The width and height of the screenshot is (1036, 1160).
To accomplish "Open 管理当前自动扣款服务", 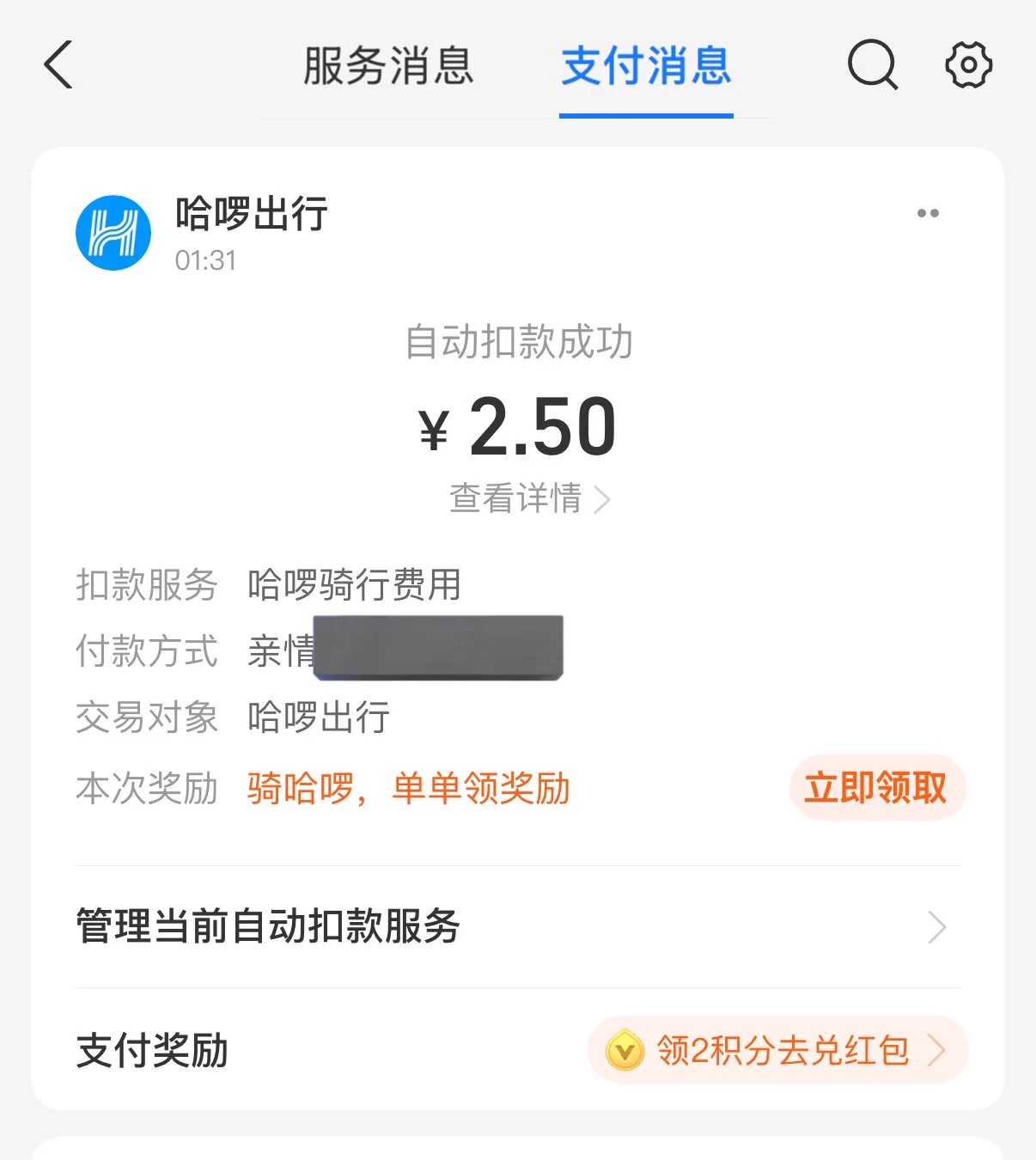I will (515, 926).
